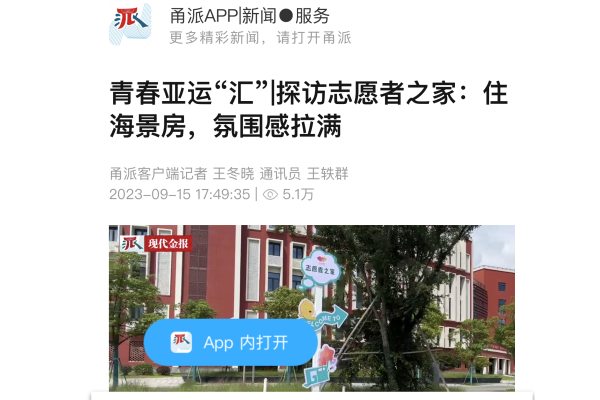Open the 甬派APP header banner
The height and width of the screenshot is (400, 600).
tap(258, 25)
